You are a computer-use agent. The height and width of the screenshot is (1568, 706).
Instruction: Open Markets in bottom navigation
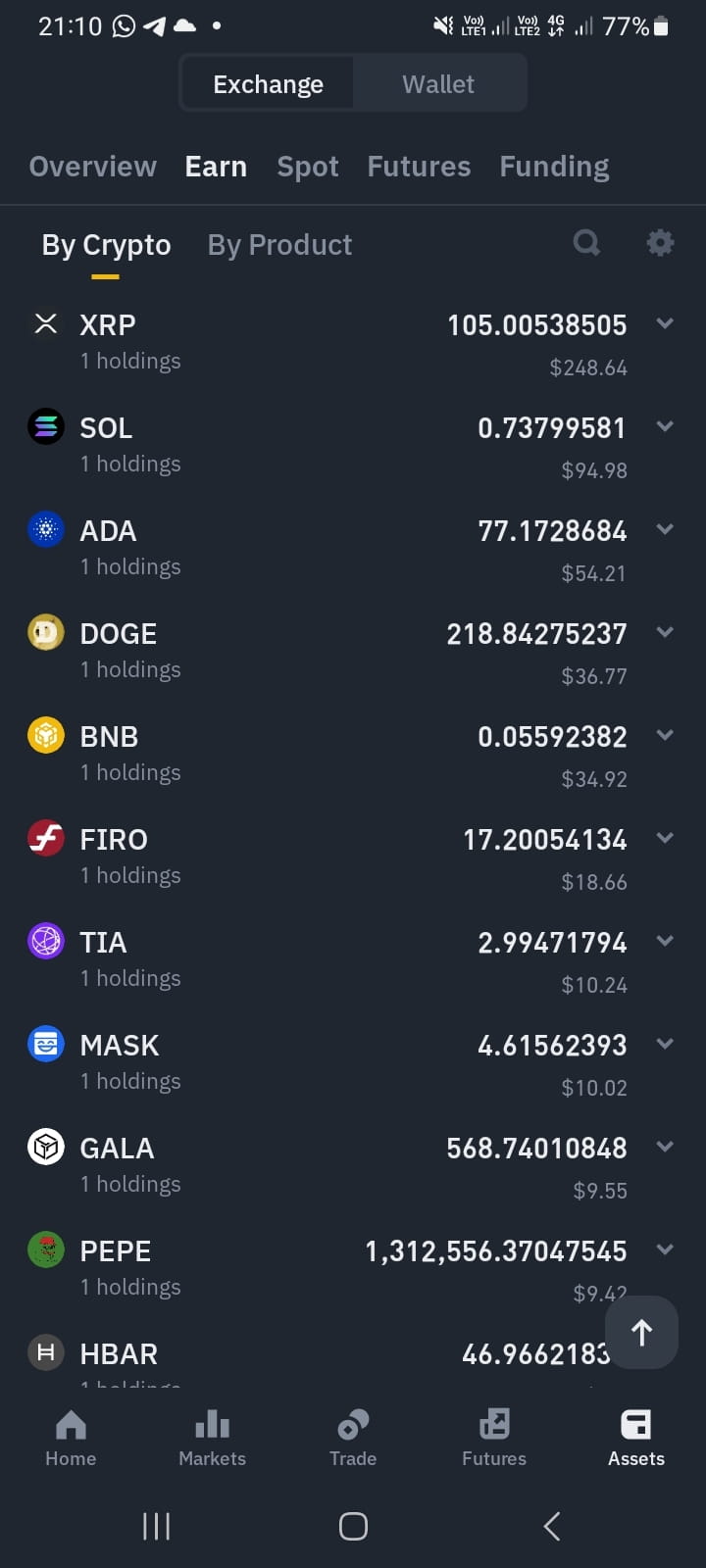pos(212,1438)
